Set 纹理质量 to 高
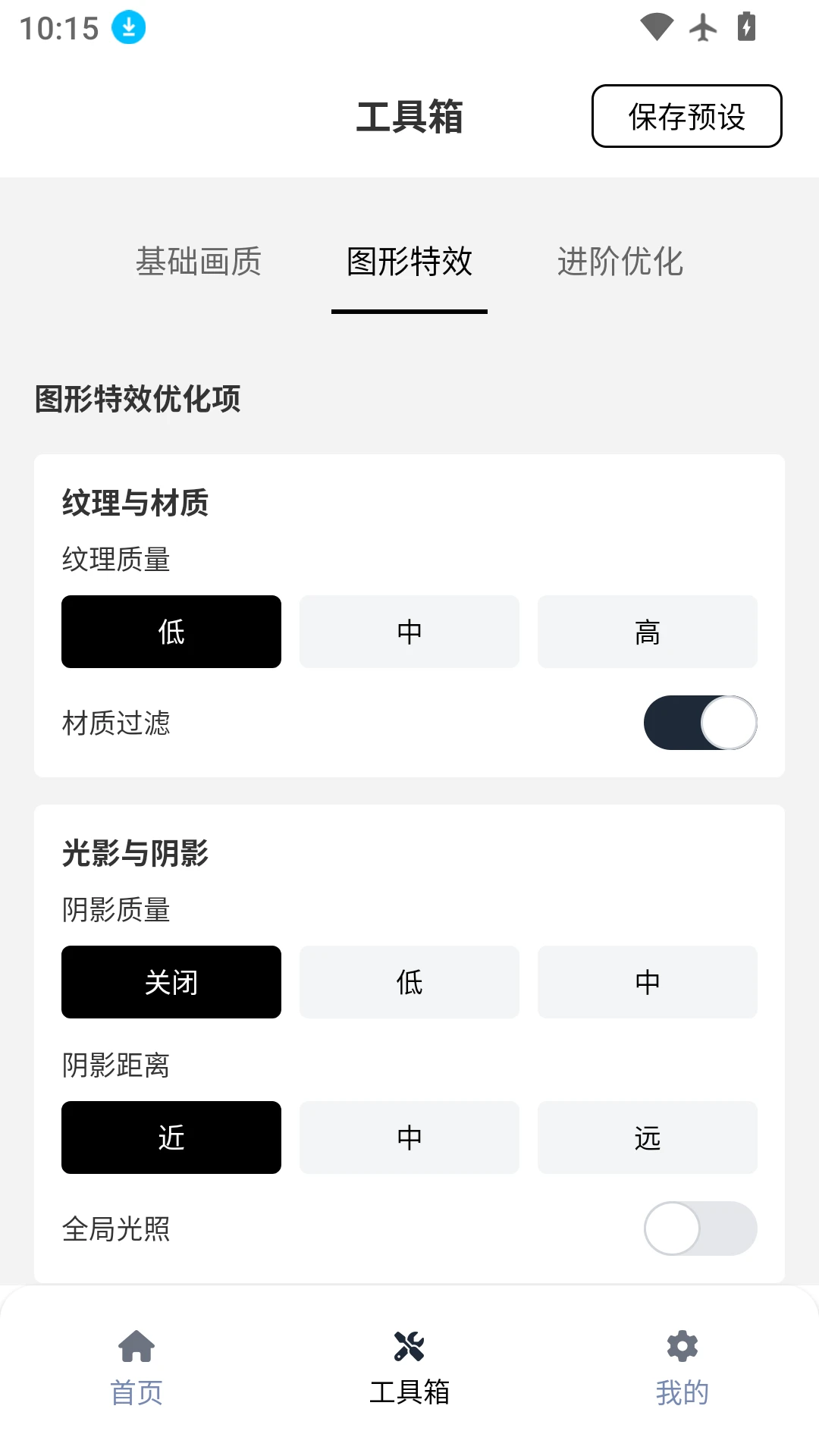This screenshot has height=1456, width=819. [x=648, y=632]
